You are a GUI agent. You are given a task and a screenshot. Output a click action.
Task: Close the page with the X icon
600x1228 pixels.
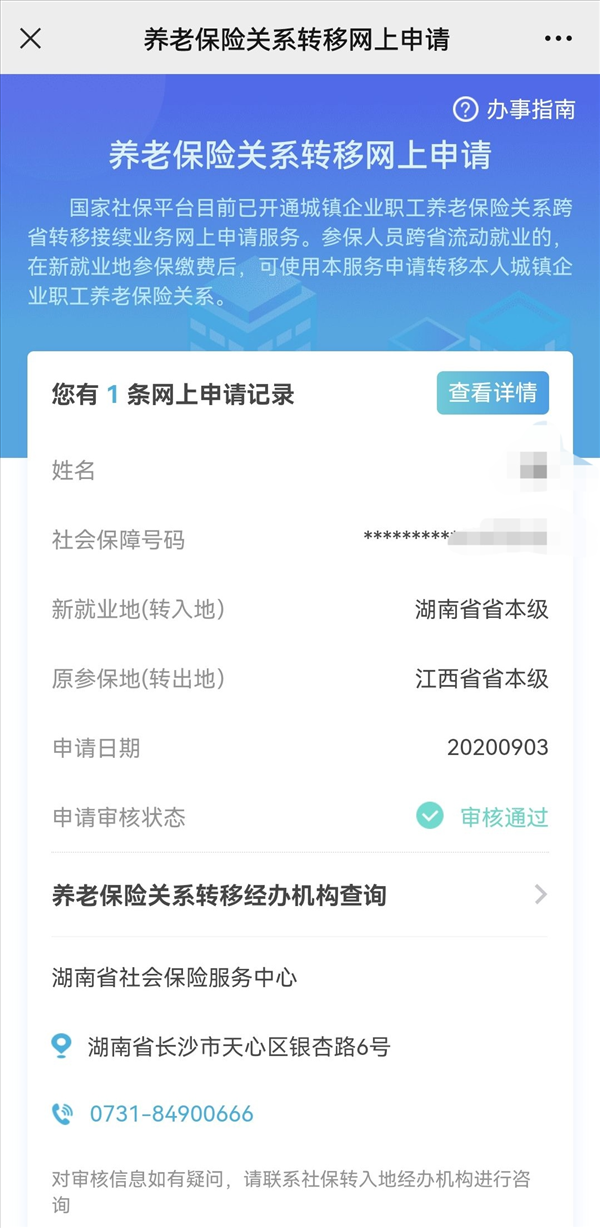(x=31, y=39)
